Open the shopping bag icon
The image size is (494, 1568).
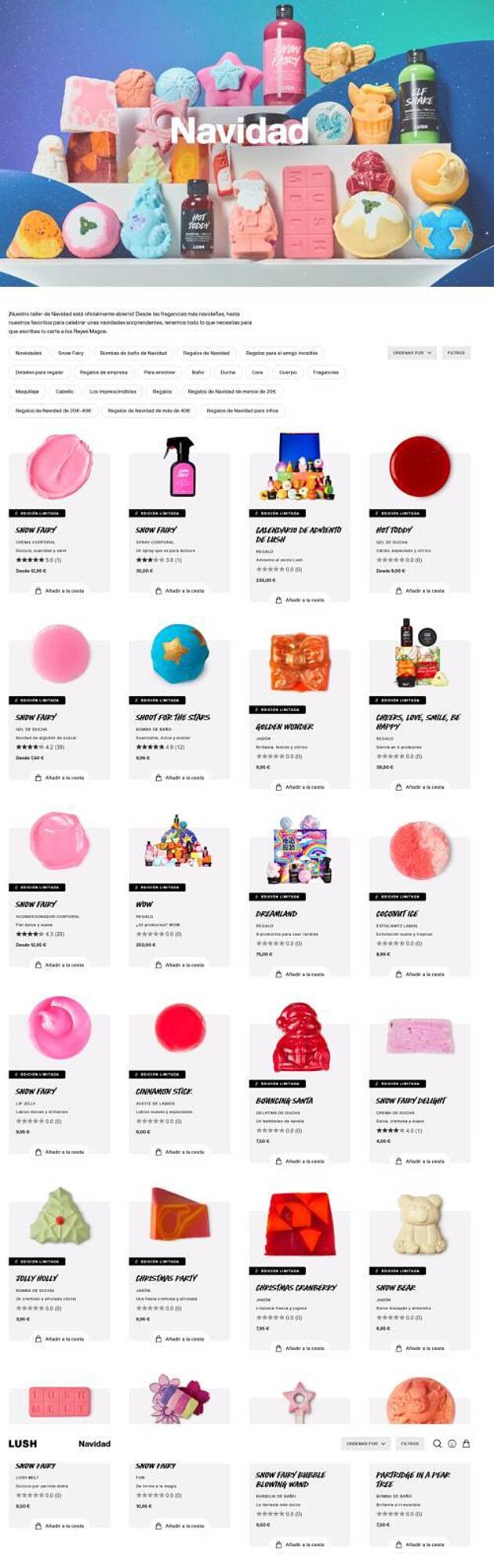pyautogui.click(x=466, y=1443)
